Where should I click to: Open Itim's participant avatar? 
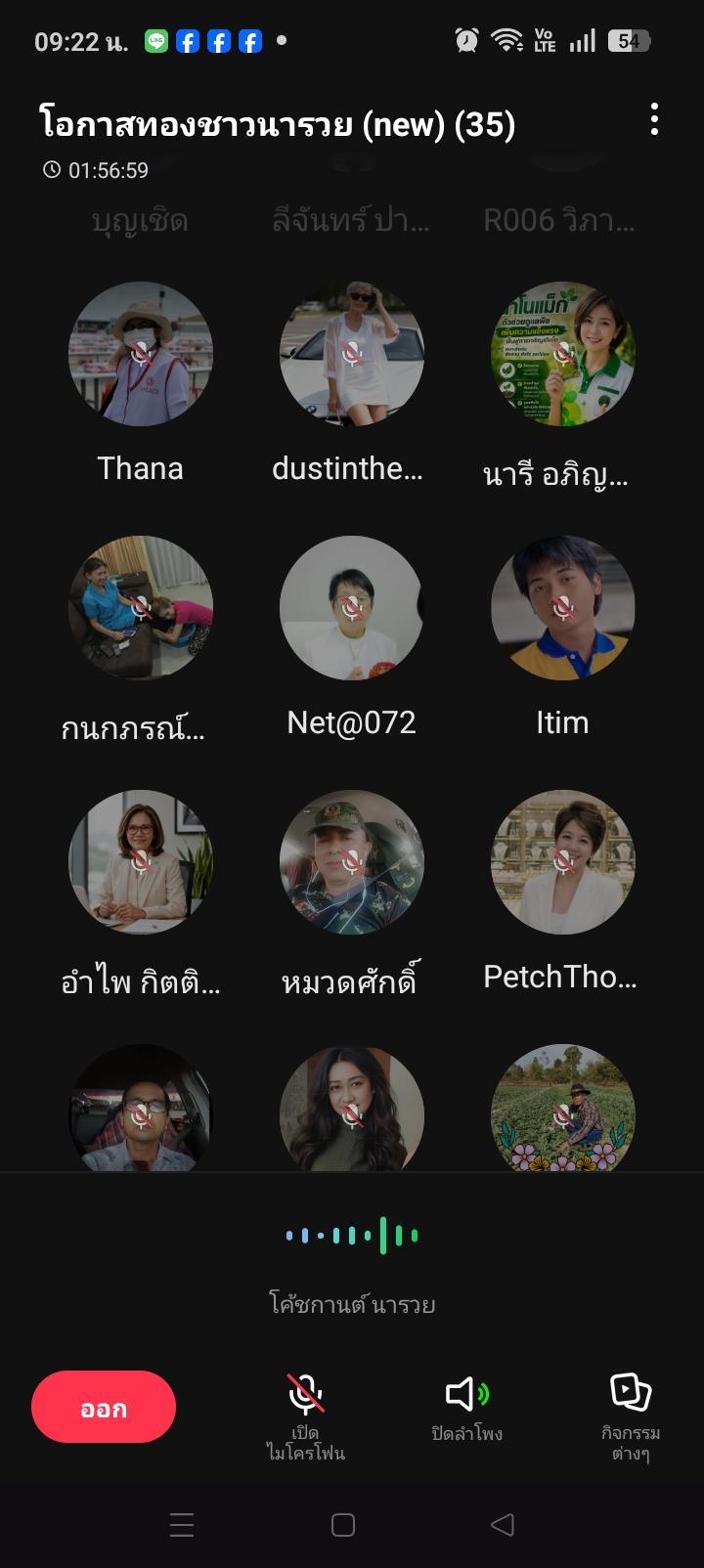(563, 608)
